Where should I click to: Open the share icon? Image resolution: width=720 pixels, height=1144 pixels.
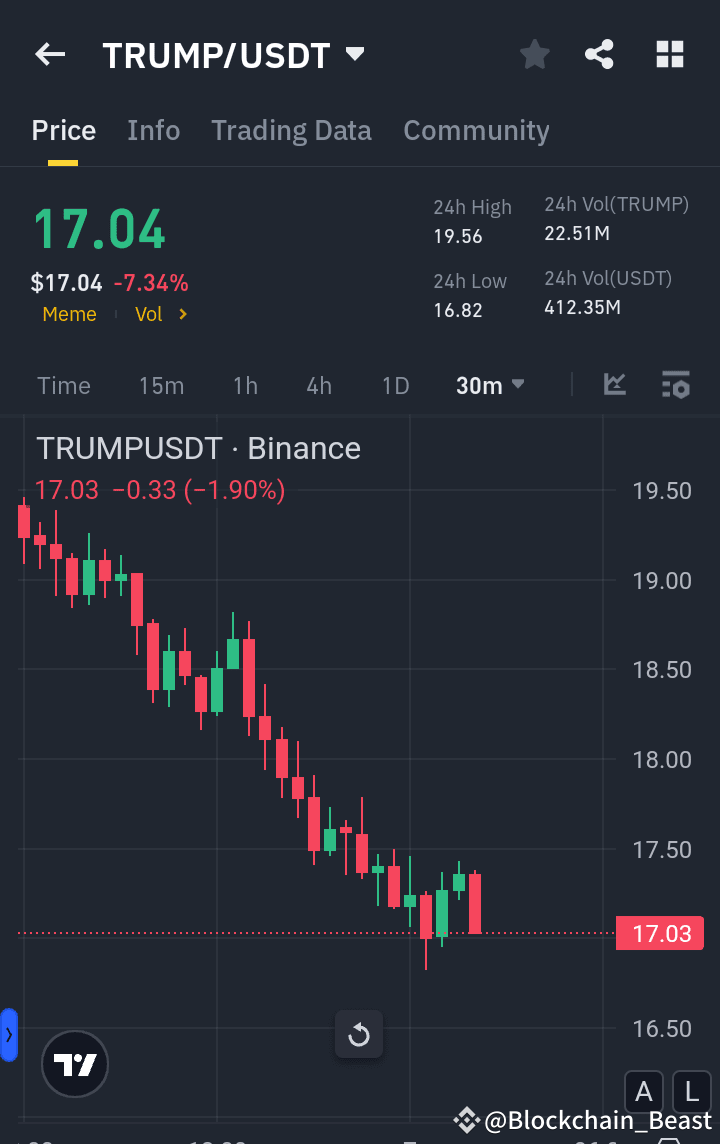coord(599,55)
